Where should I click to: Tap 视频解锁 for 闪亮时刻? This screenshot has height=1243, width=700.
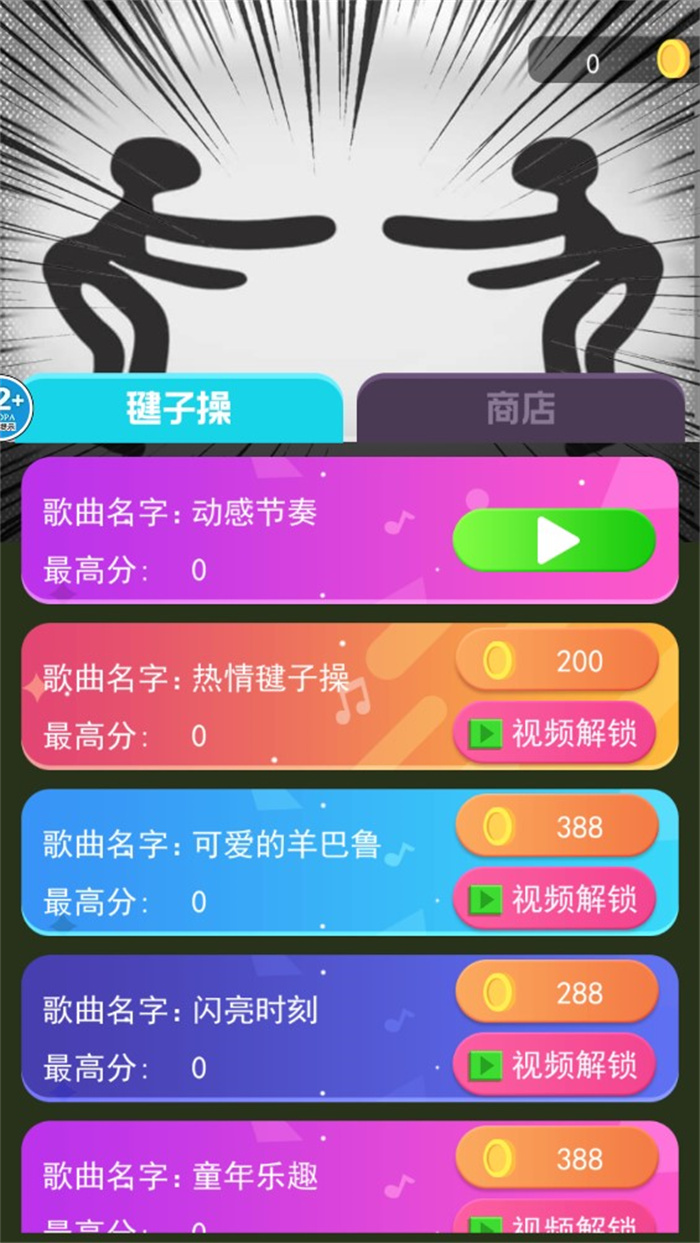[x=556, y=1066]
